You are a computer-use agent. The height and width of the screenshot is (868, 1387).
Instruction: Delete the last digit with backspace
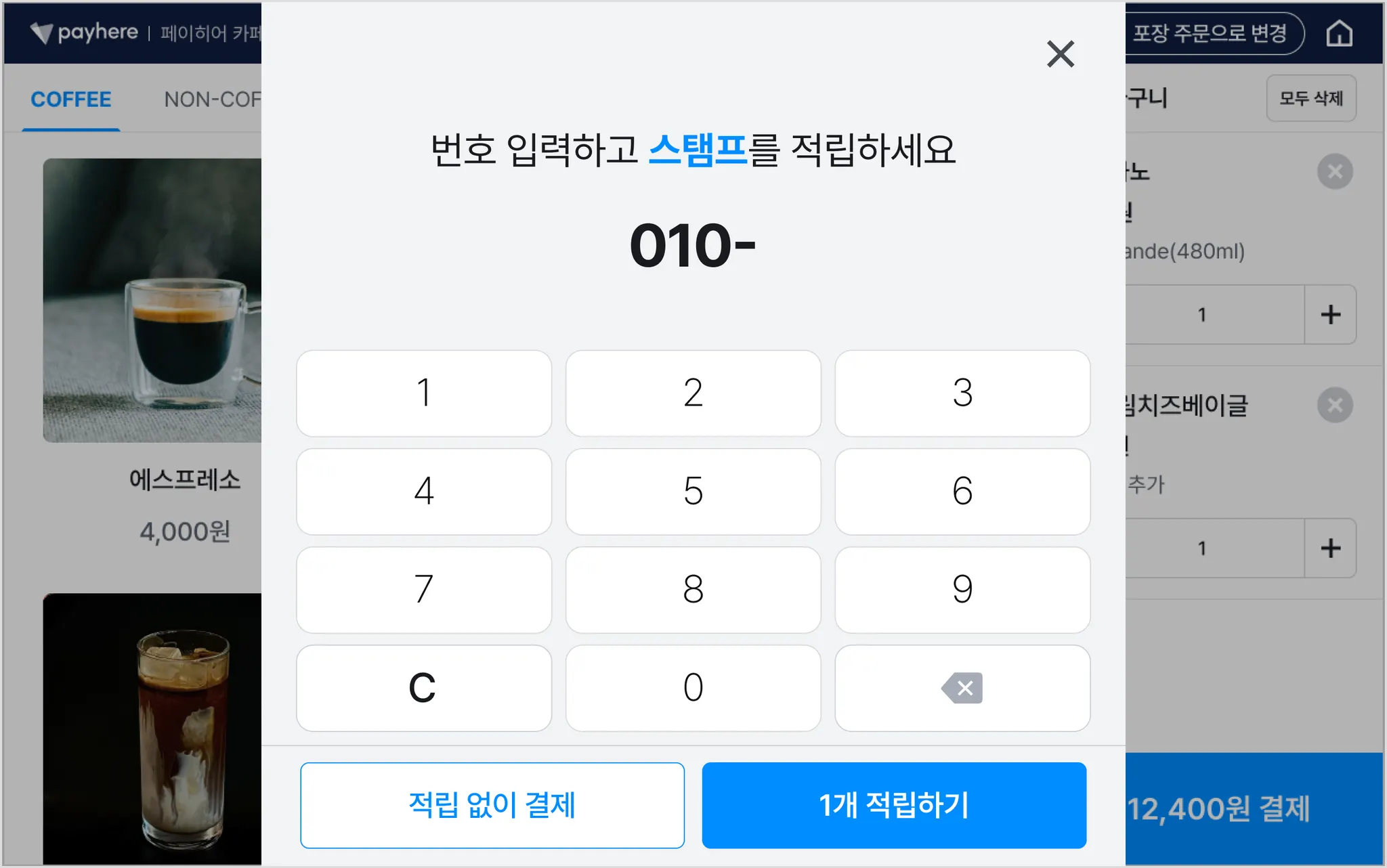tap(962, 688)
